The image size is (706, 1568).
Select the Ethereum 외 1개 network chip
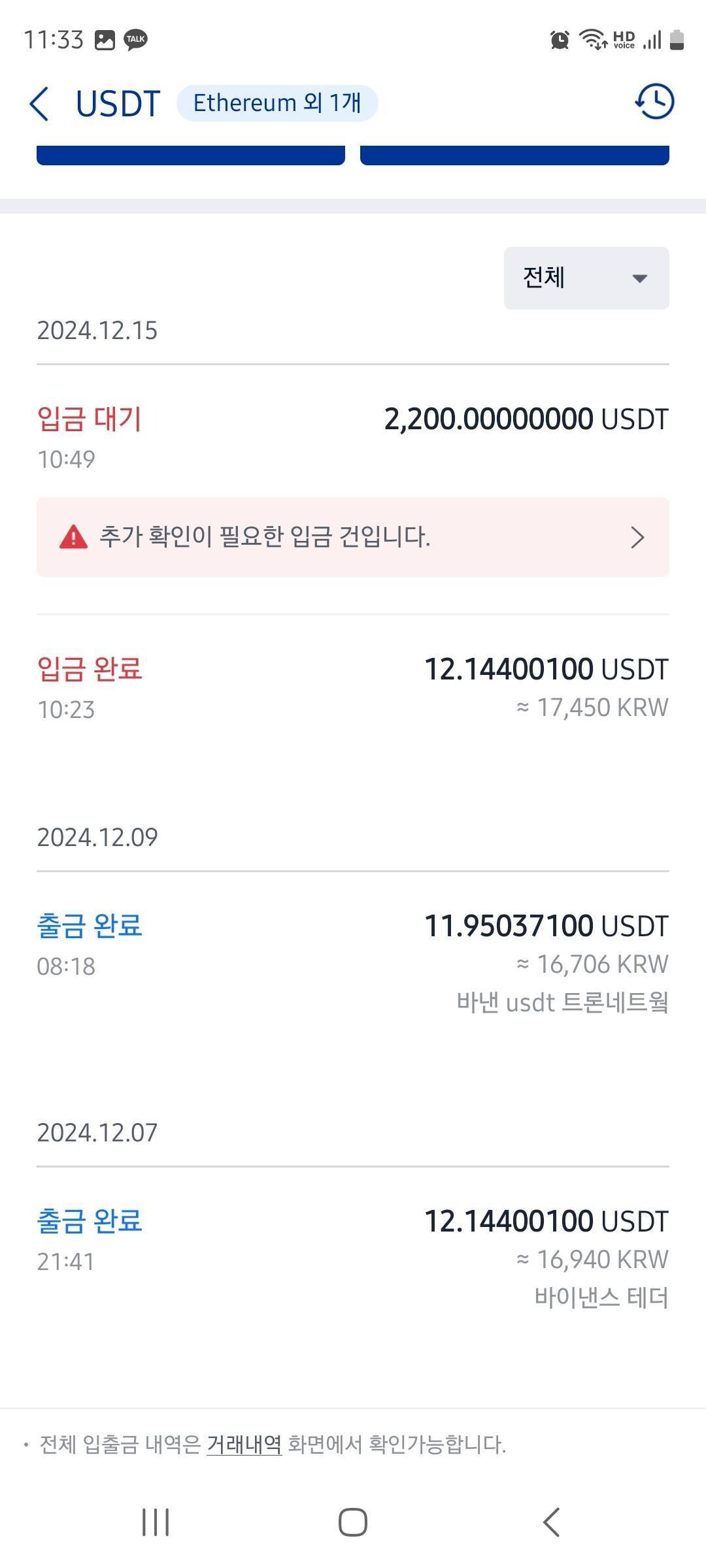pos(277,103)
